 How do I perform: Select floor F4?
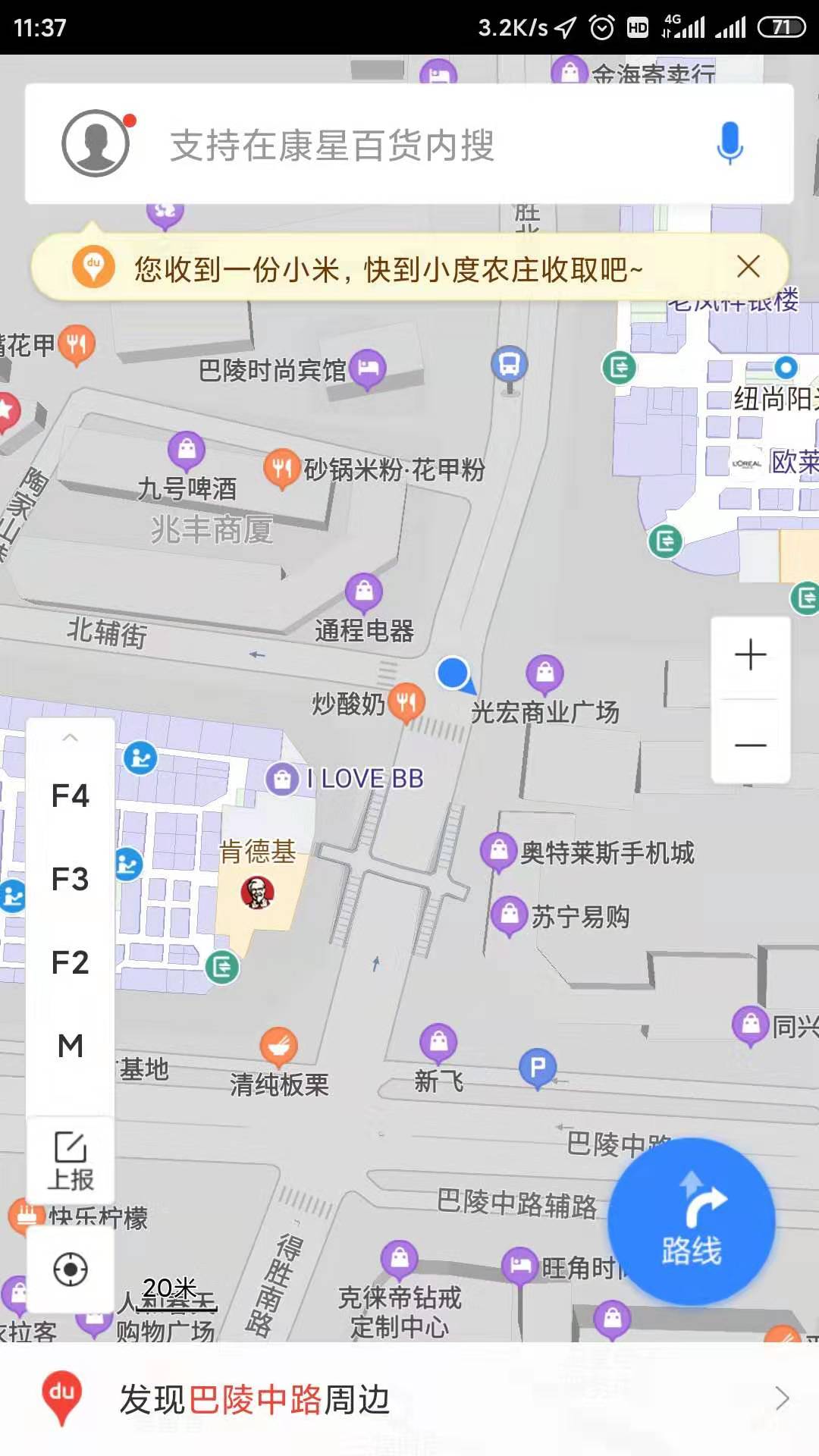pos(71,796)
